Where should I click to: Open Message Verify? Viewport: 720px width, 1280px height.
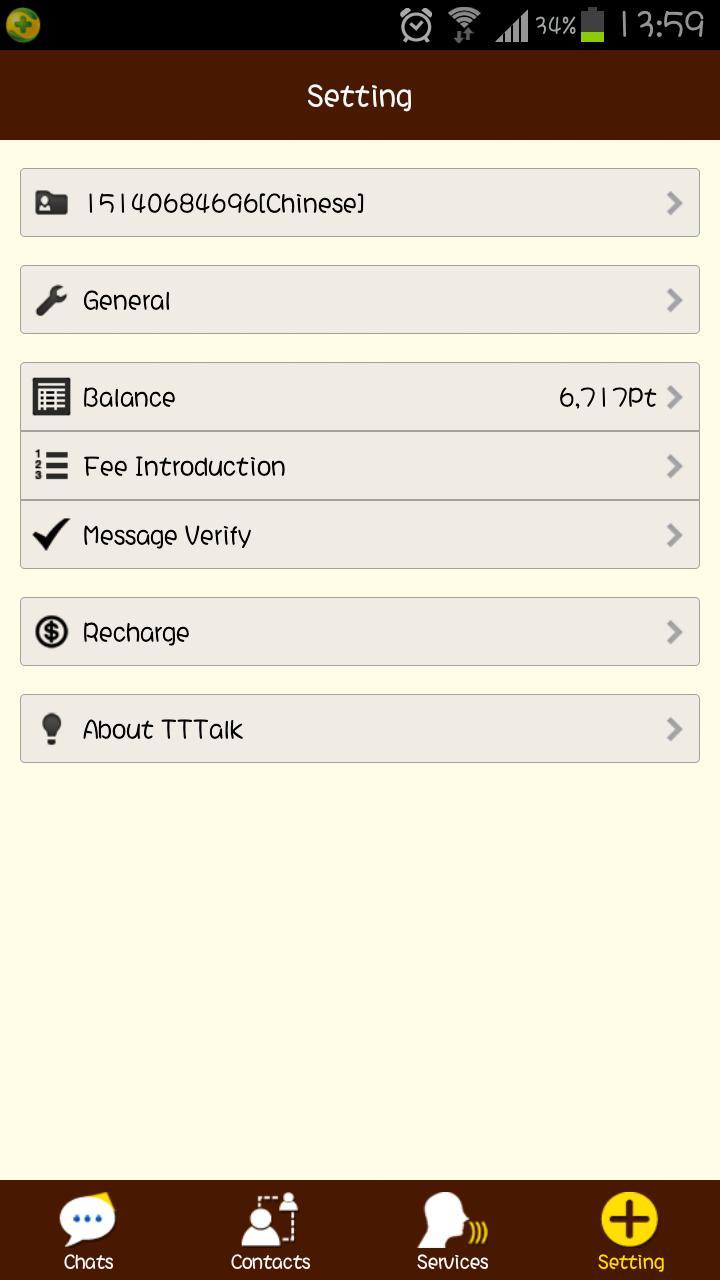pos(360,535)
